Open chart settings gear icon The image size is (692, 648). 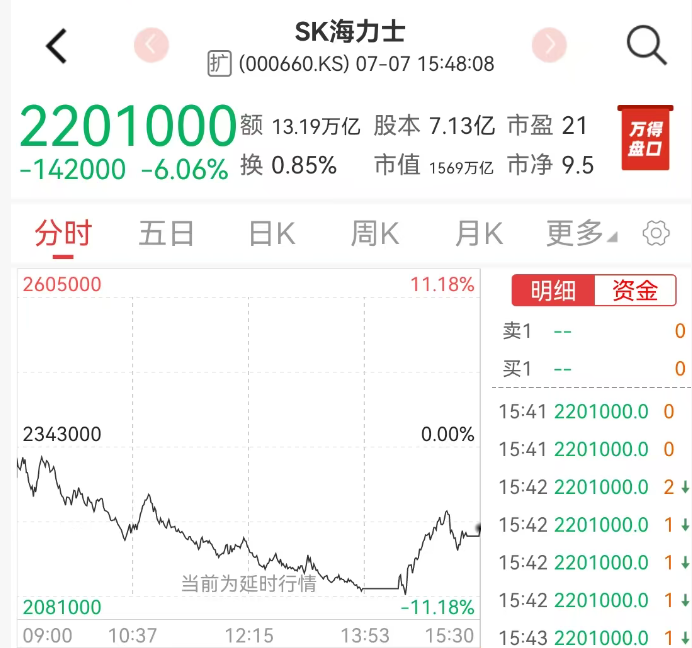[x=656, y=233]
